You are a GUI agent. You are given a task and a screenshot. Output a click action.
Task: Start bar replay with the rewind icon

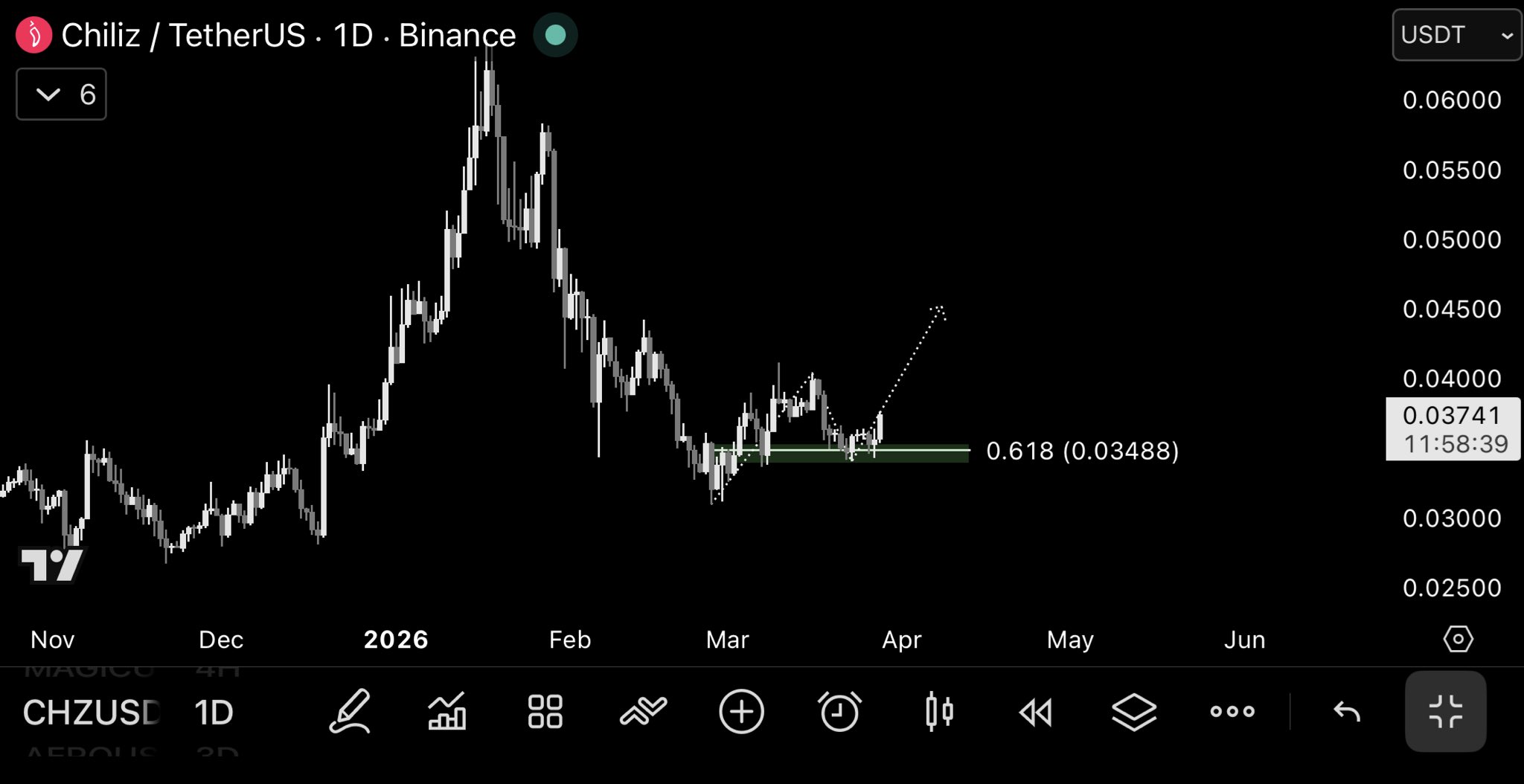pos(1036,712)
